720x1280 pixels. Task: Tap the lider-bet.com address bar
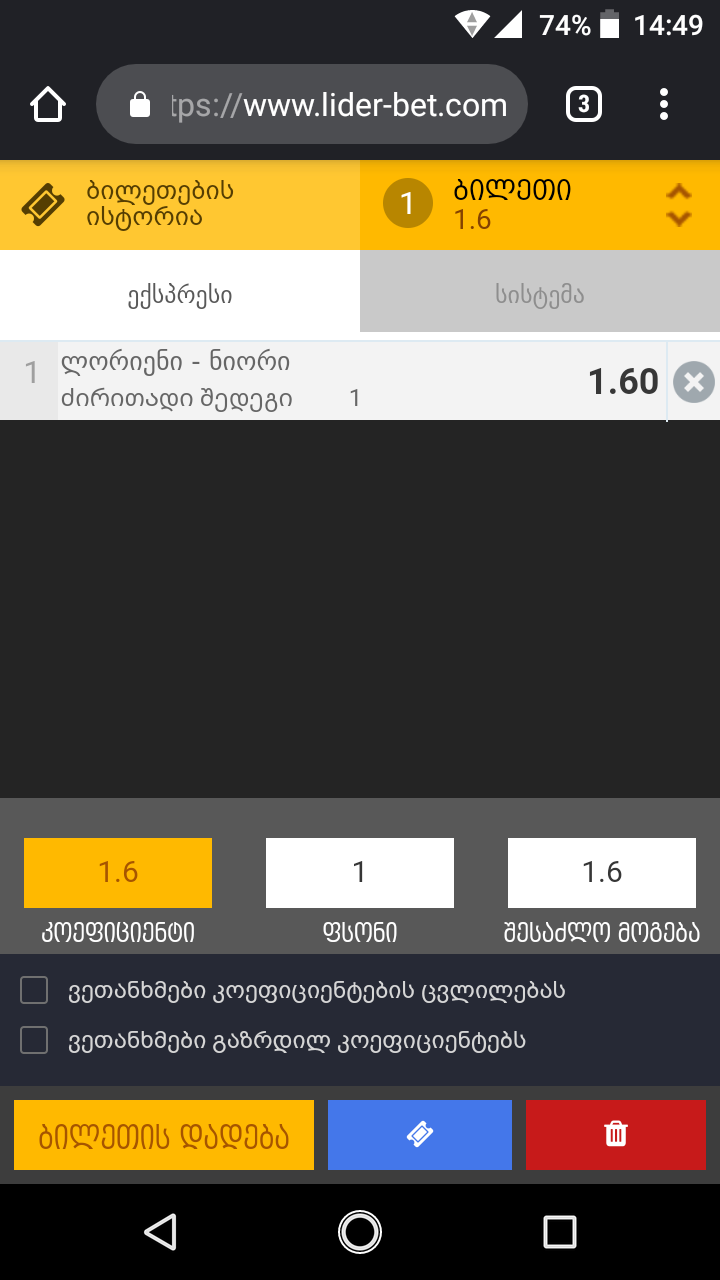point(312,104)
